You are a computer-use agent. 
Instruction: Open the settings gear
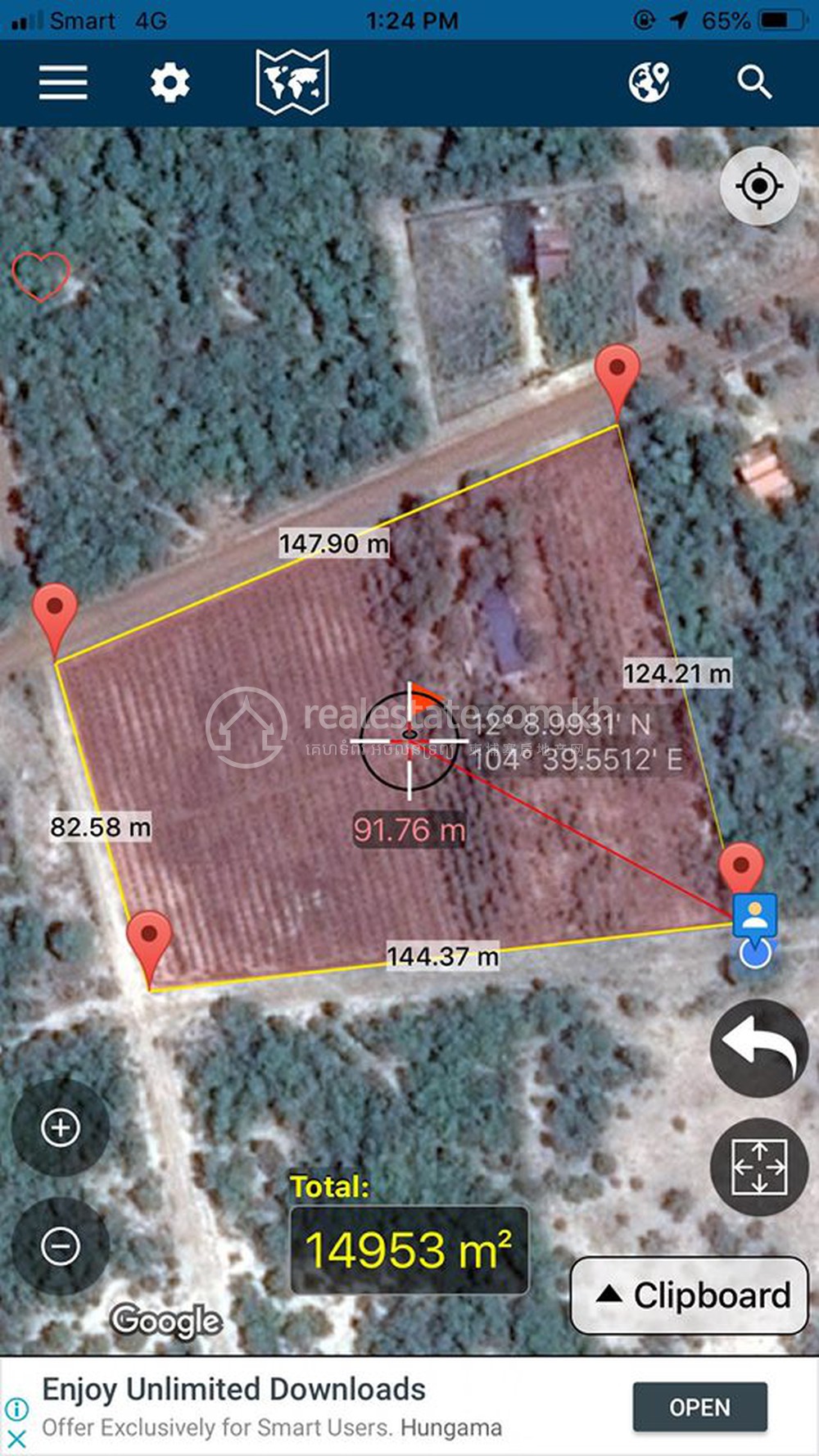point(170,83)
